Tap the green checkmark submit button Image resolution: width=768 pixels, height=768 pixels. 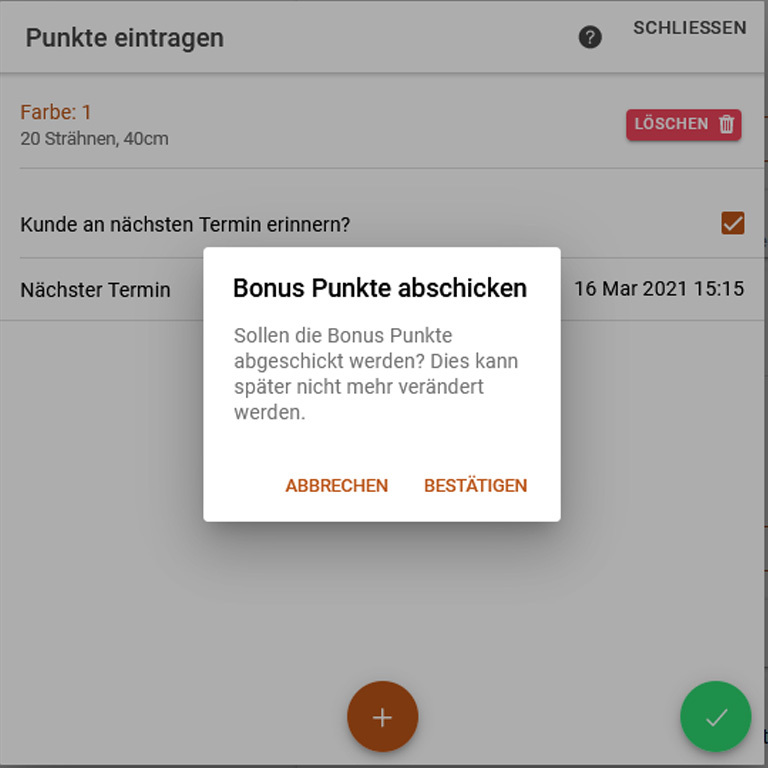[x=715, y=716]
